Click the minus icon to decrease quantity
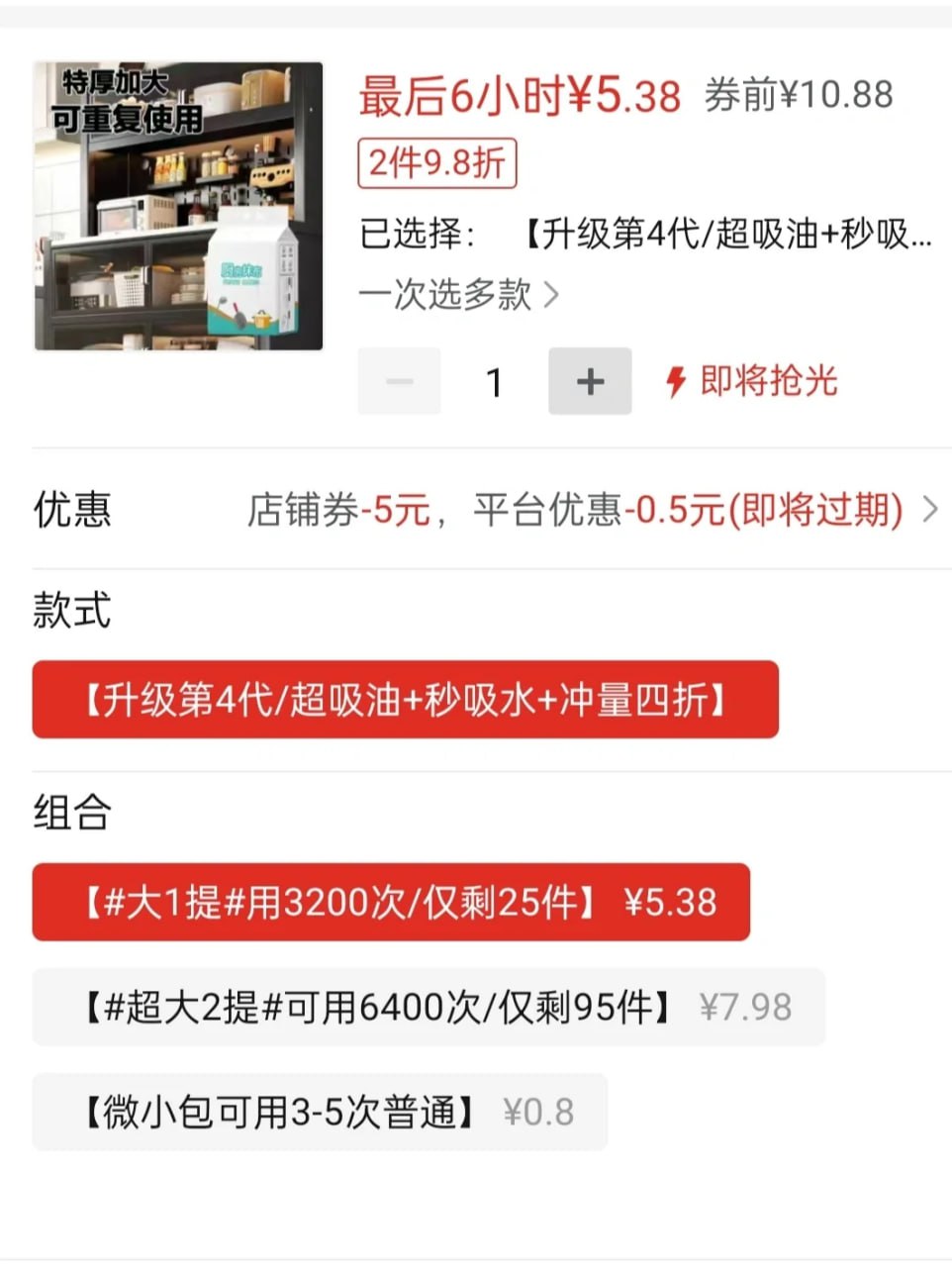 (x=399, y=381)
